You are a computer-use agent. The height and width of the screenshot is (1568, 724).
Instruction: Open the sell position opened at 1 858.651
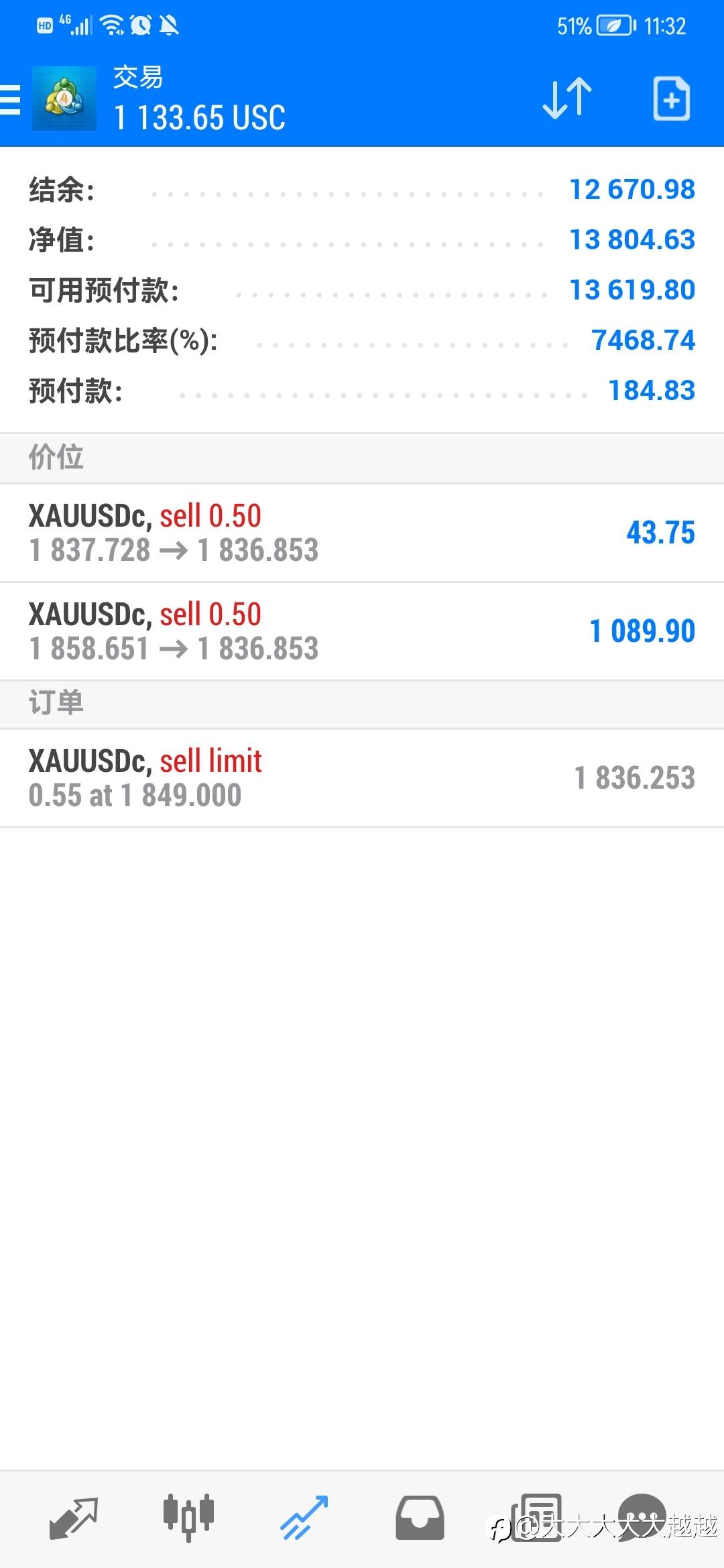click(x=362, y=631)
